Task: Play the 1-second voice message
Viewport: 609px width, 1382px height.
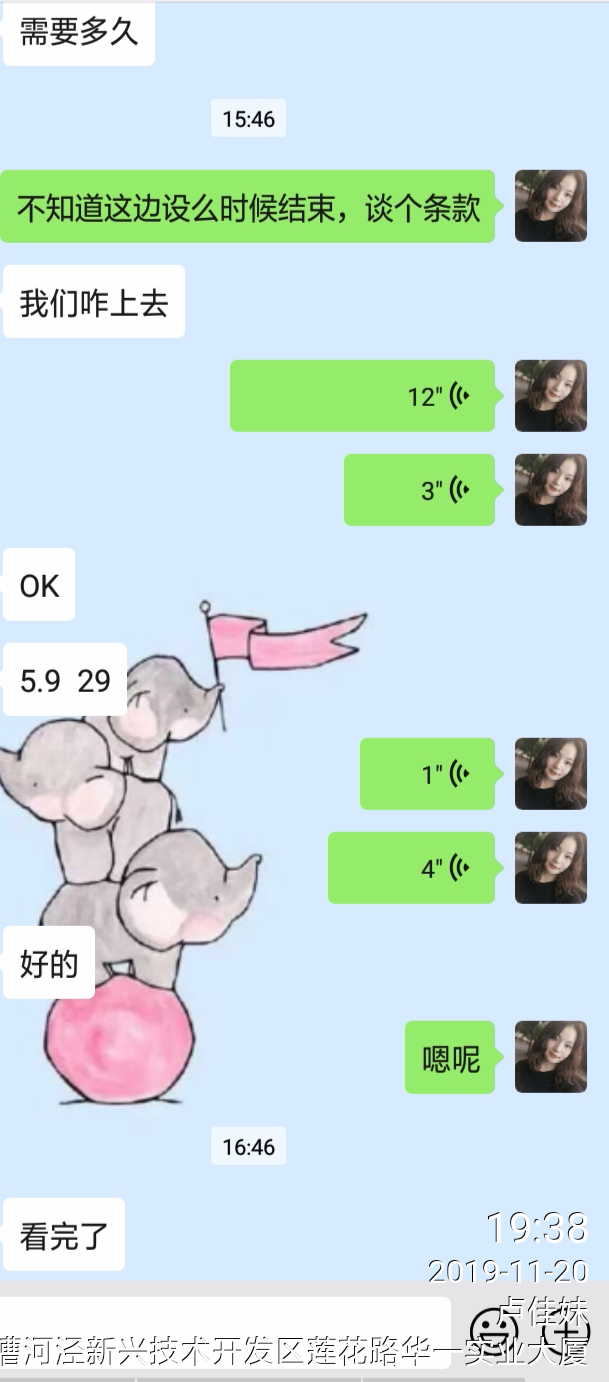Action: pos(427,774)
